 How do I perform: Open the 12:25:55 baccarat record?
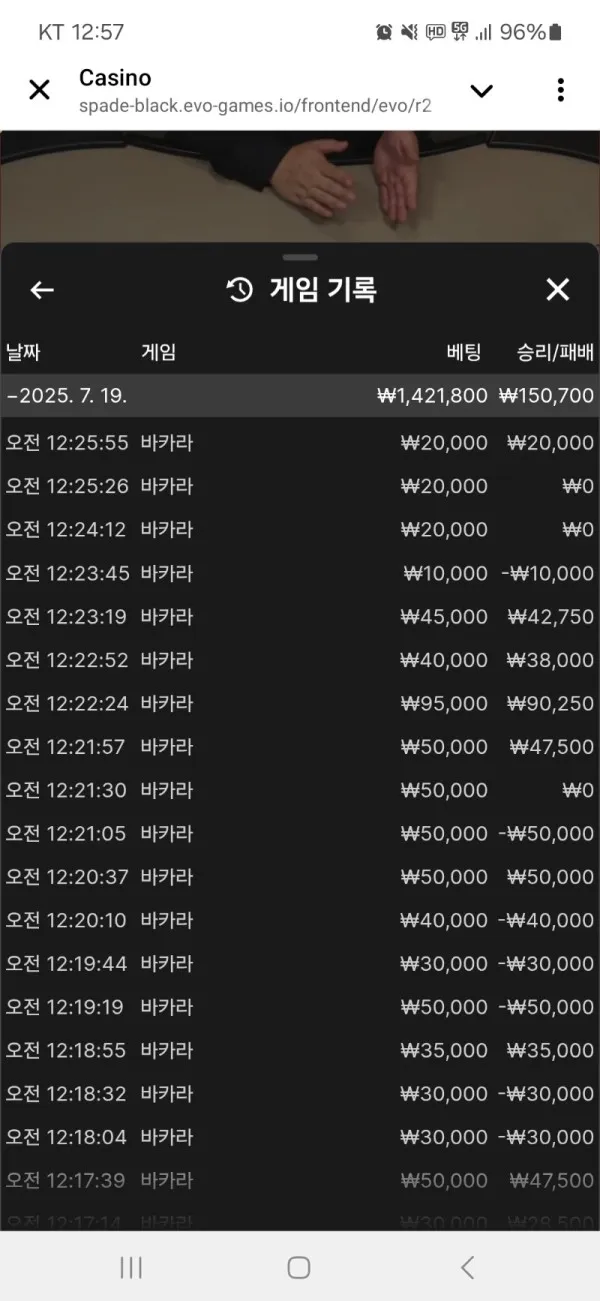tap(300, 442)
